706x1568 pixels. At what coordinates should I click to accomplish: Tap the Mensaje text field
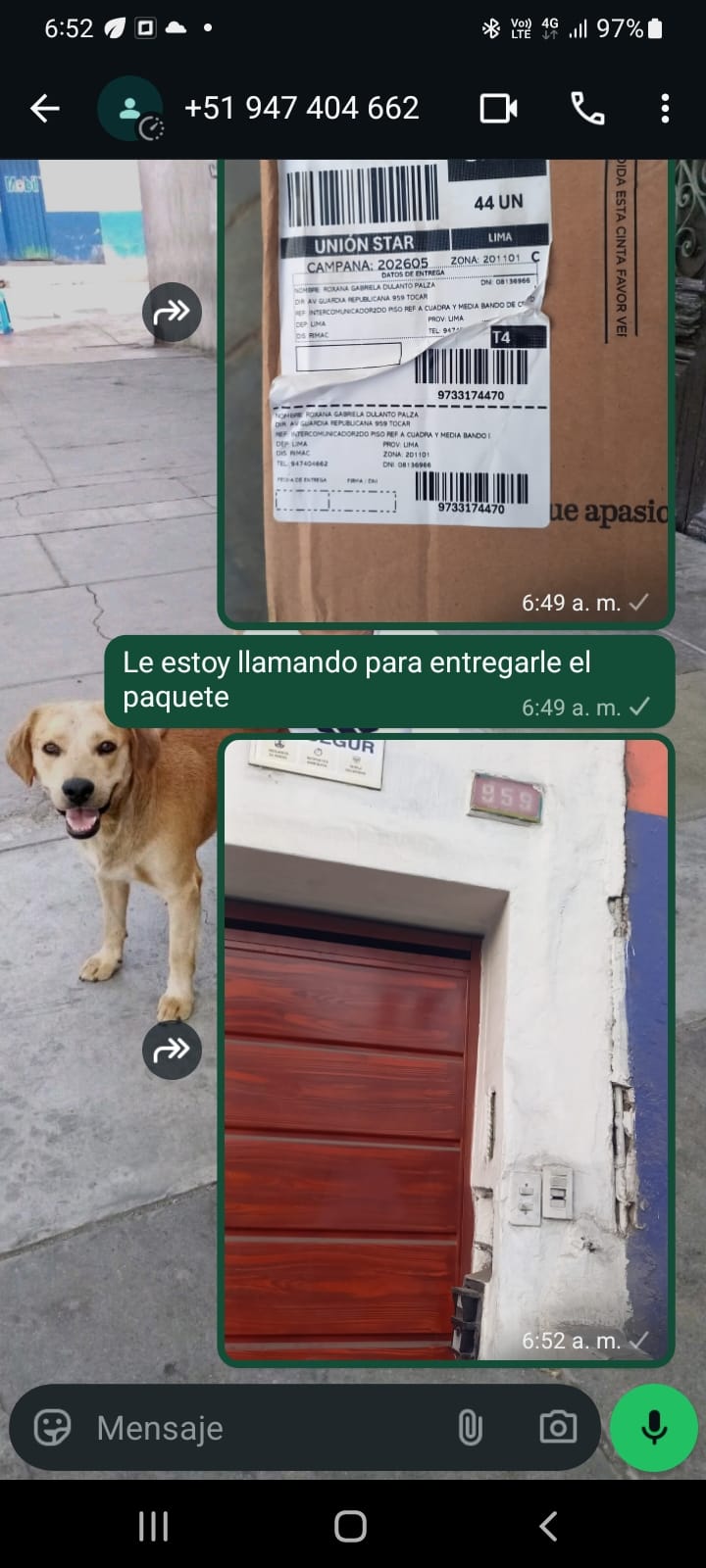click(265, 1428)
